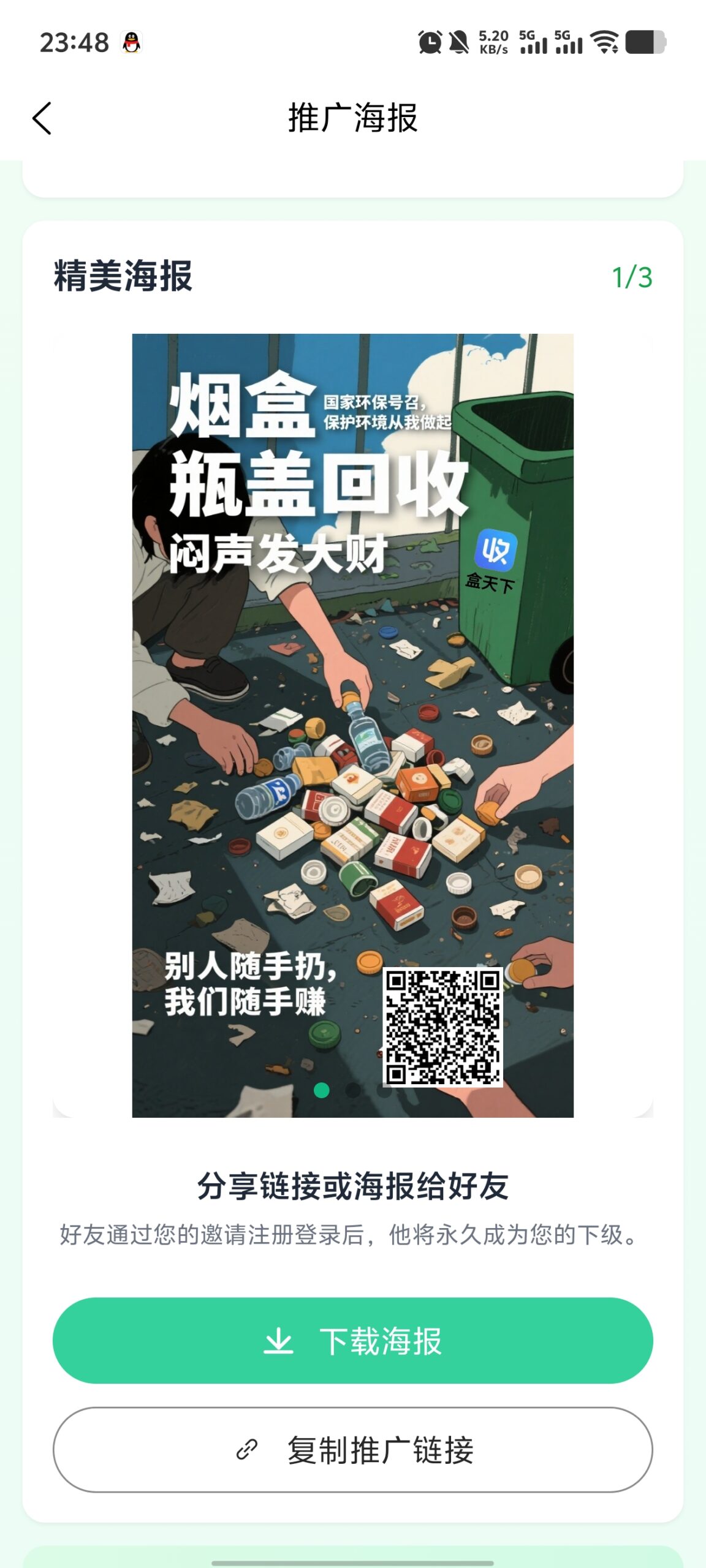Go back from 推广海报 page
The height and width of the screenshot is (1568, 706).
coord(42,118)
